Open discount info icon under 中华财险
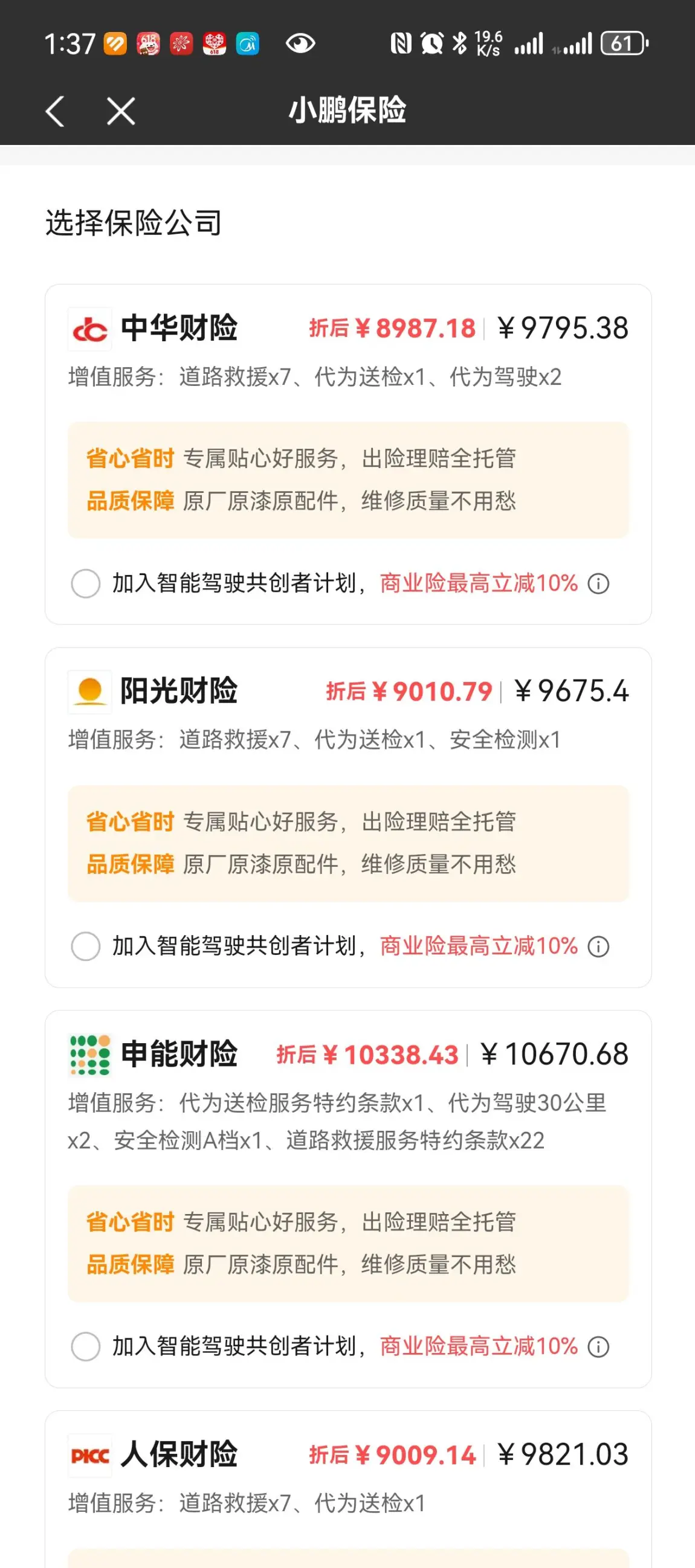Screen dimensions: 695x1568 click(x=598, y=583)
